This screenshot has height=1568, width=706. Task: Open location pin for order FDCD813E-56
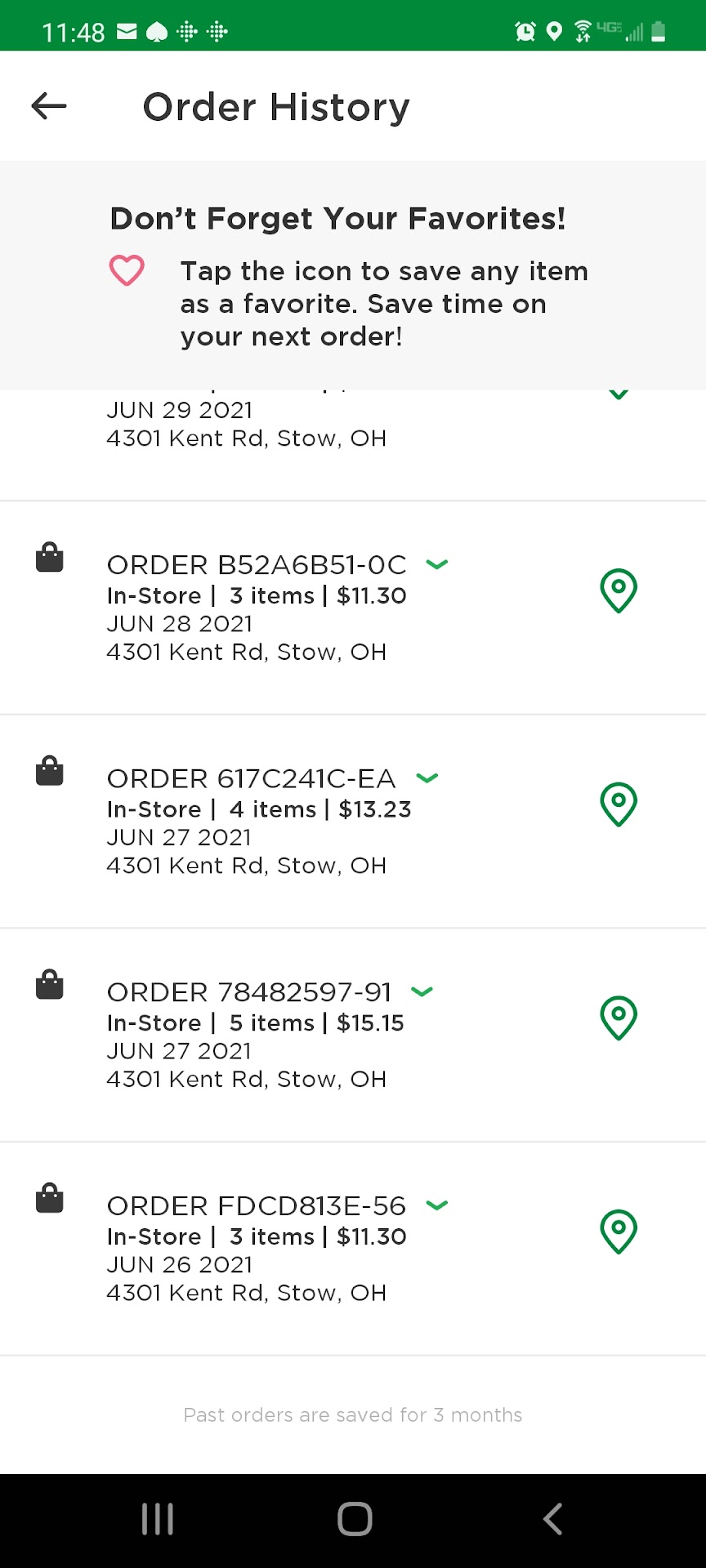pos(619,1231)
